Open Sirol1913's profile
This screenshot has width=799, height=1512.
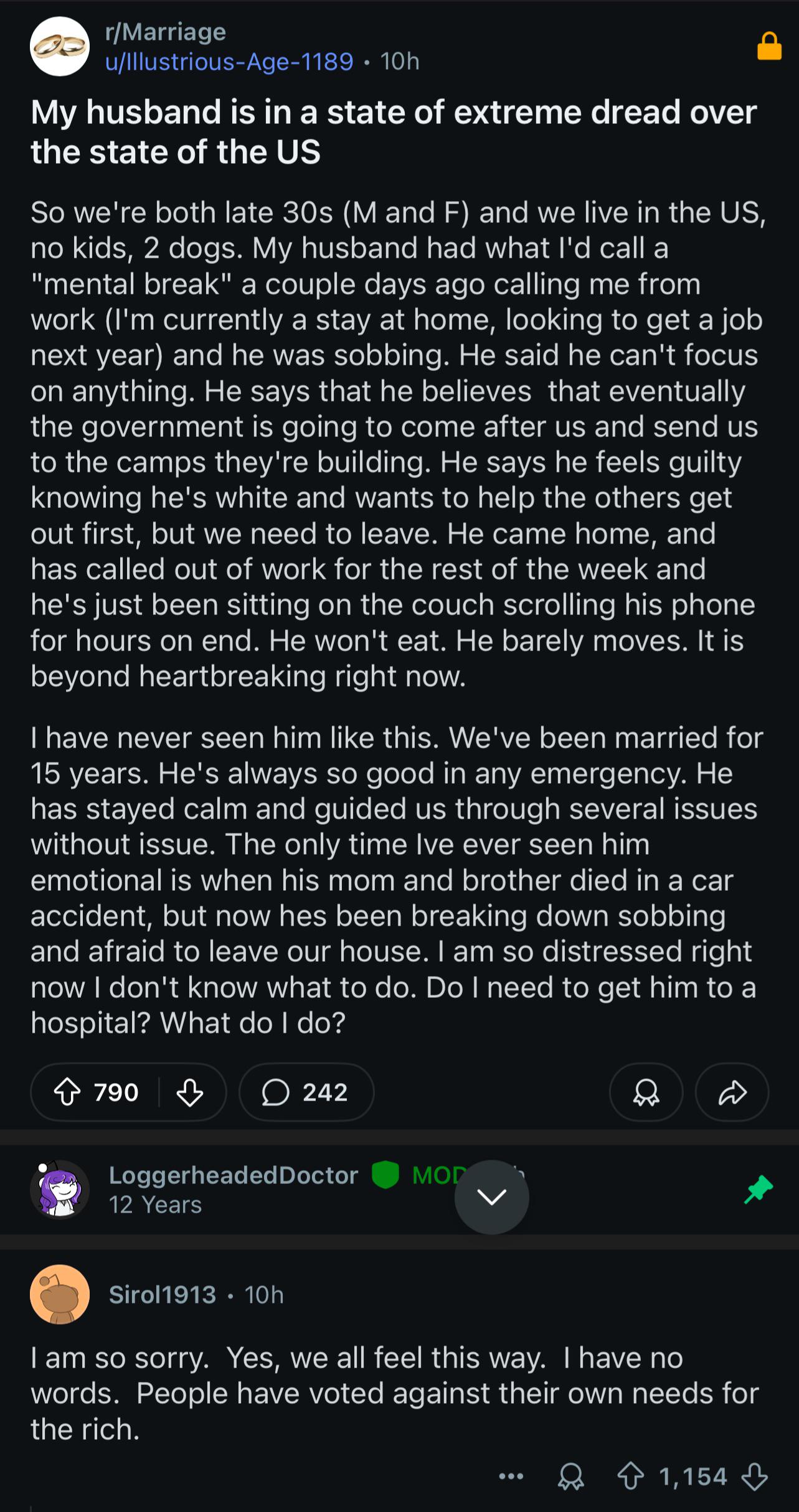163,1294
